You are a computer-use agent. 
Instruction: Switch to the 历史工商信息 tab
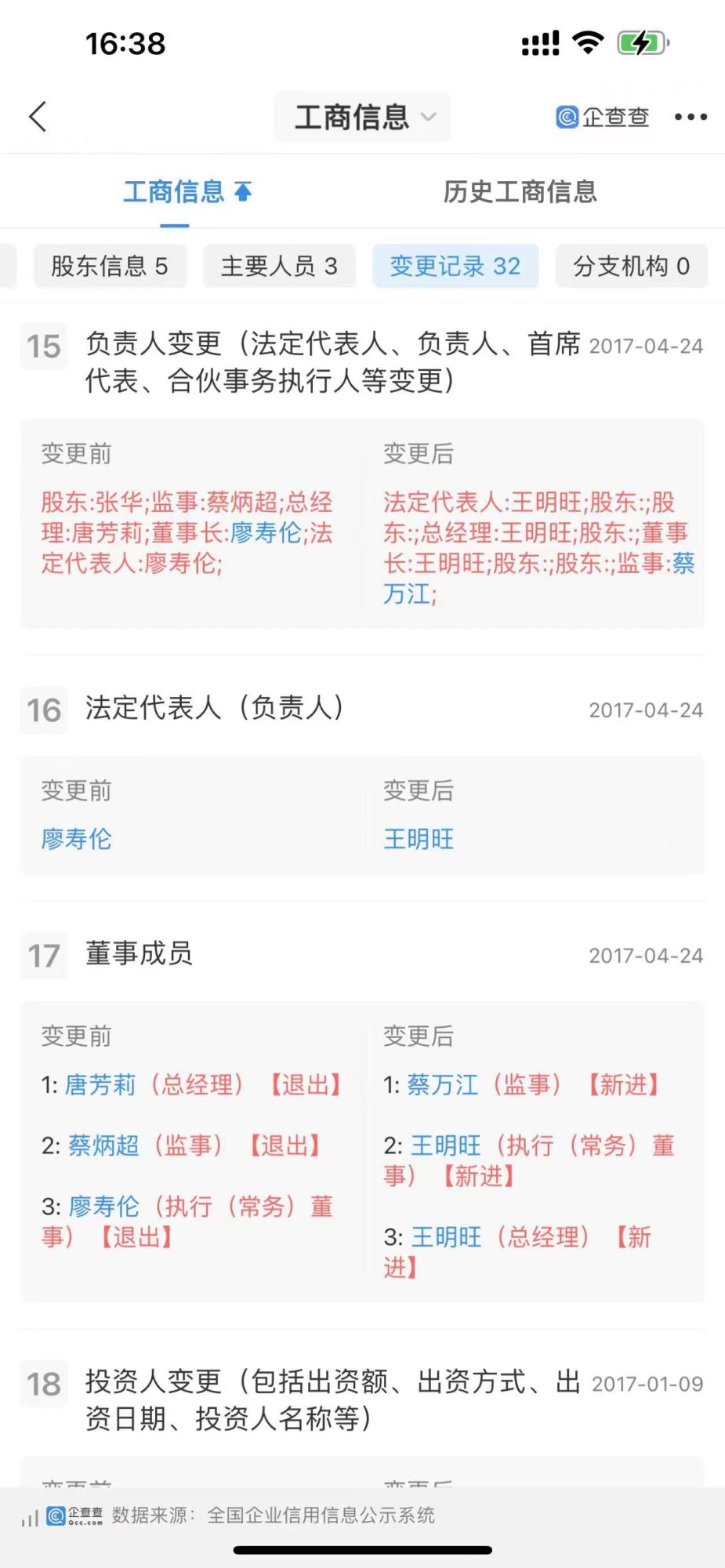520,192
